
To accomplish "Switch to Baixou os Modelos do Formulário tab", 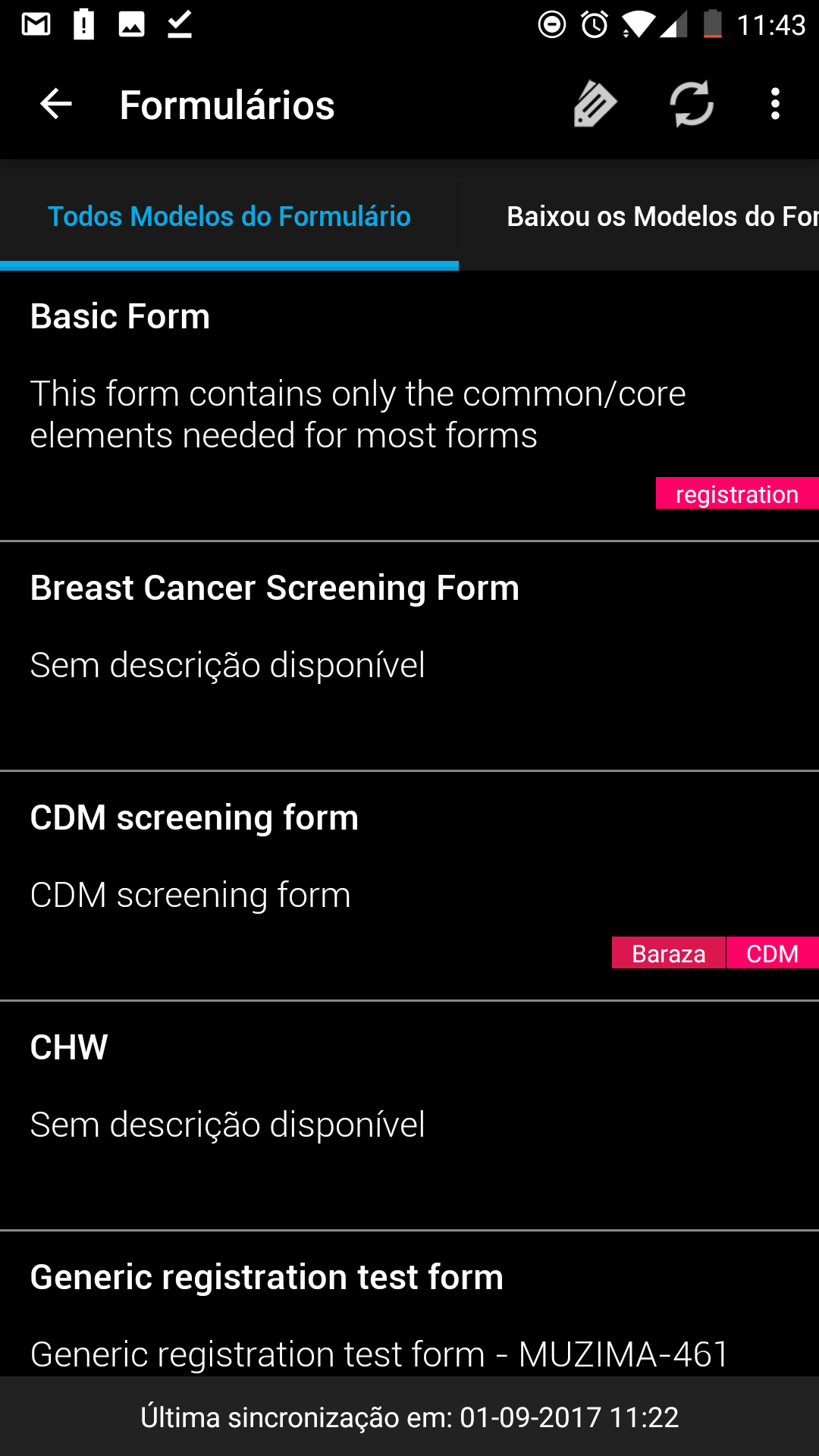I will click(x=639, y=216).
